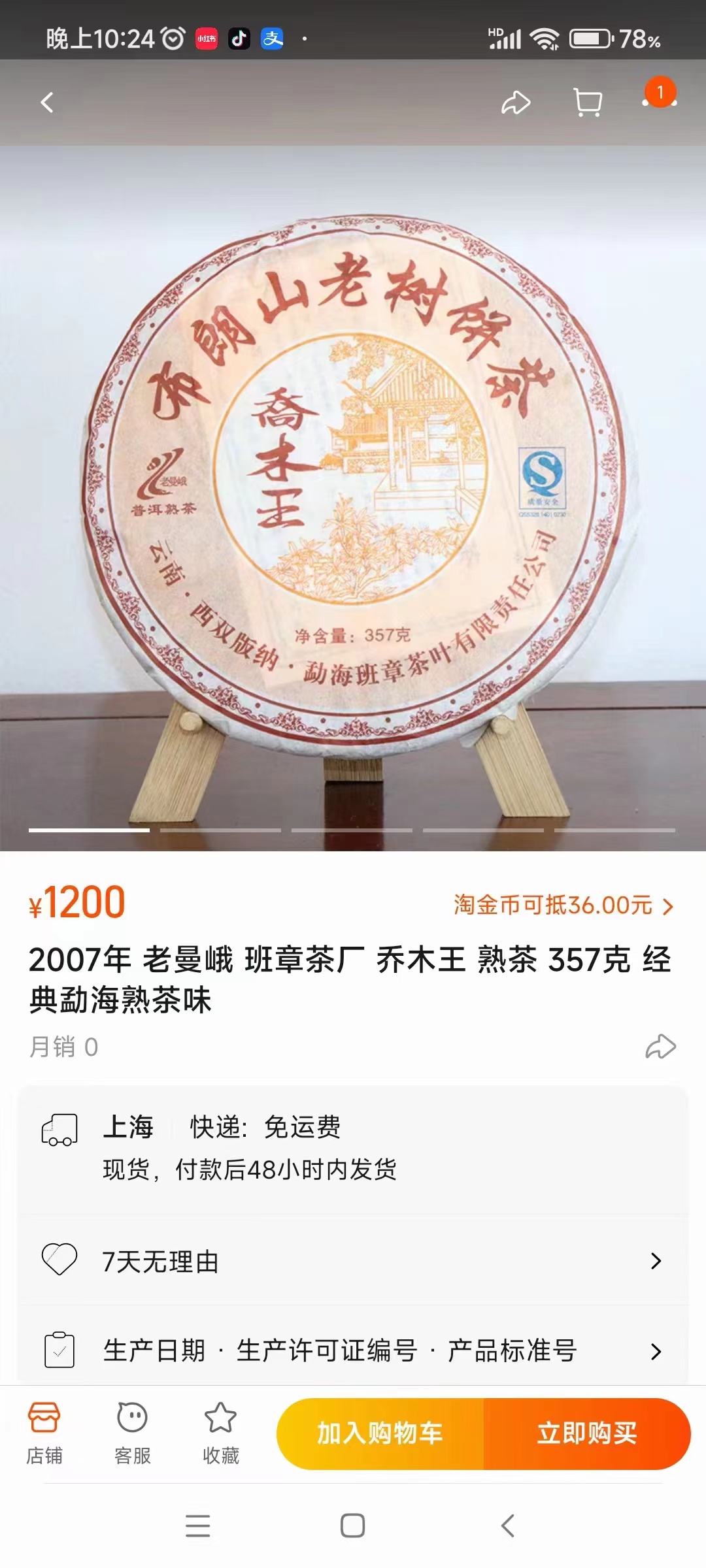706x1568 pixels.
Task: Expand the 生产日期 product parameters row
Action: tap(353, 1350)
